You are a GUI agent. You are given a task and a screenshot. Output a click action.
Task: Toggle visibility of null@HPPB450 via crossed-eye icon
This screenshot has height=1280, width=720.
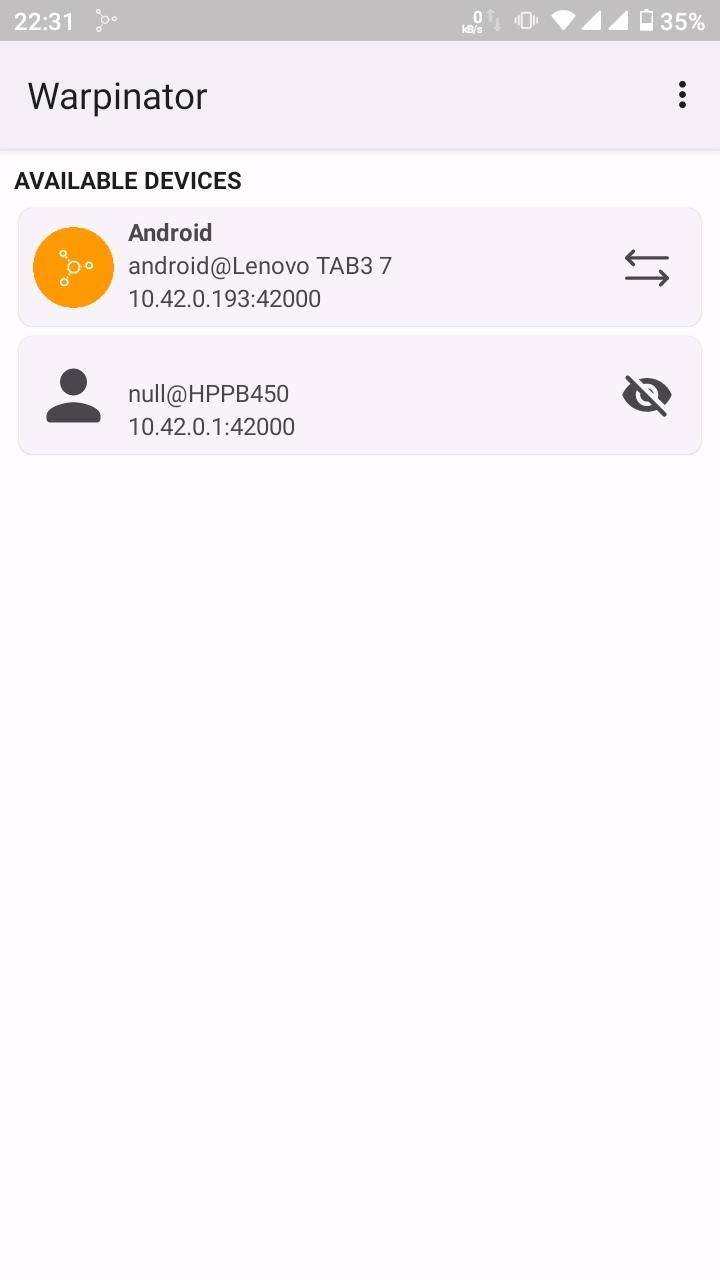[x=646, y=393]
